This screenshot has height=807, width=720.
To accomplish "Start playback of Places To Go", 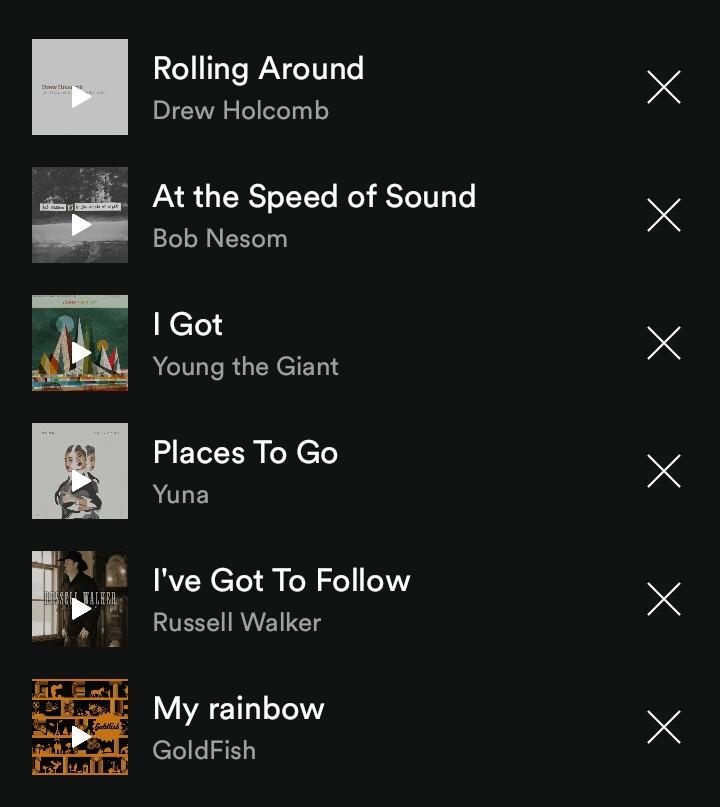I will tap(80, 482).
